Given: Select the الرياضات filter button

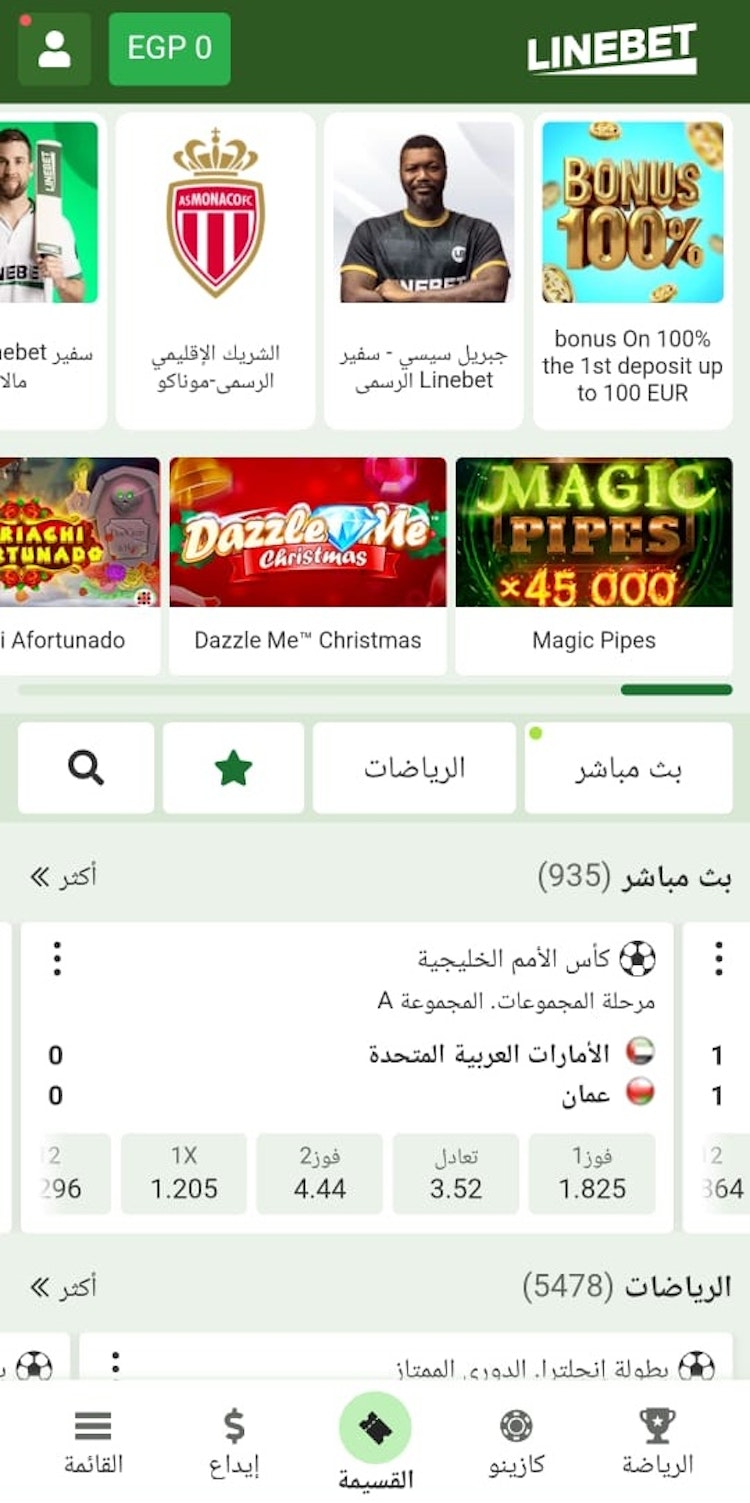Looking at the screenshot, I should 414,768.
